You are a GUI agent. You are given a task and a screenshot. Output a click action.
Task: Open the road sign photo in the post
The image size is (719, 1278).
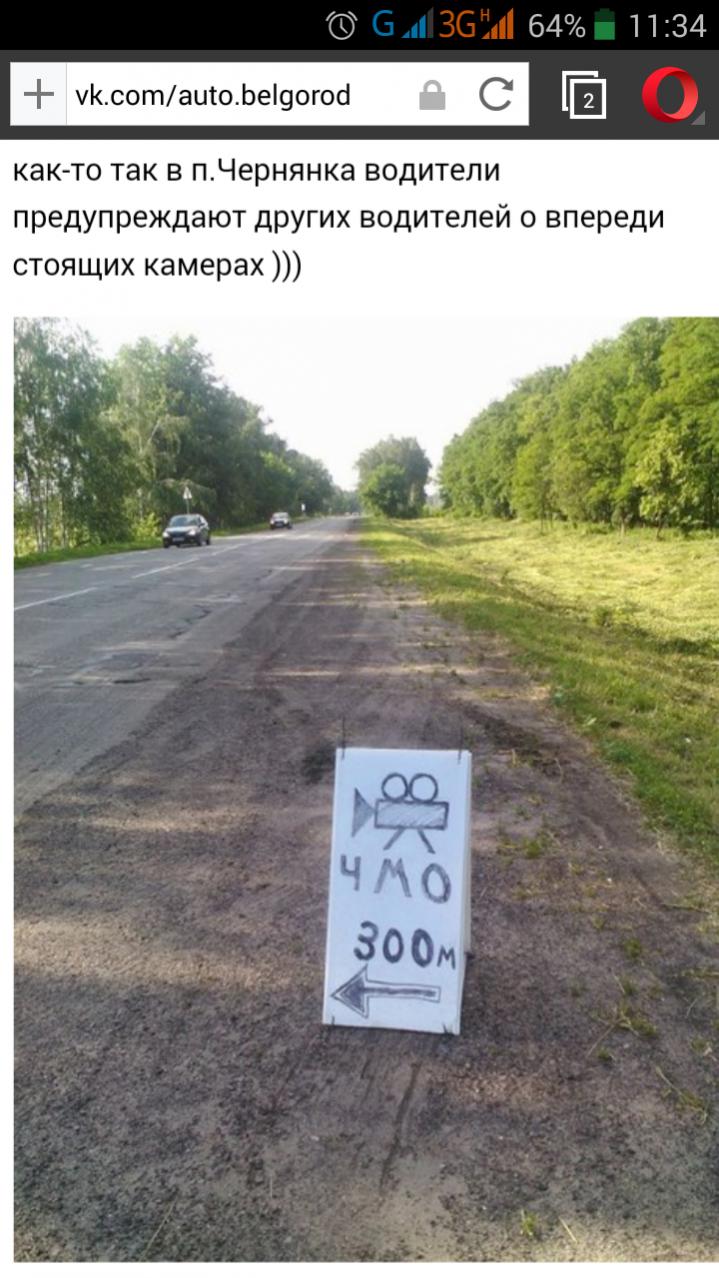(x=366, y=789)
